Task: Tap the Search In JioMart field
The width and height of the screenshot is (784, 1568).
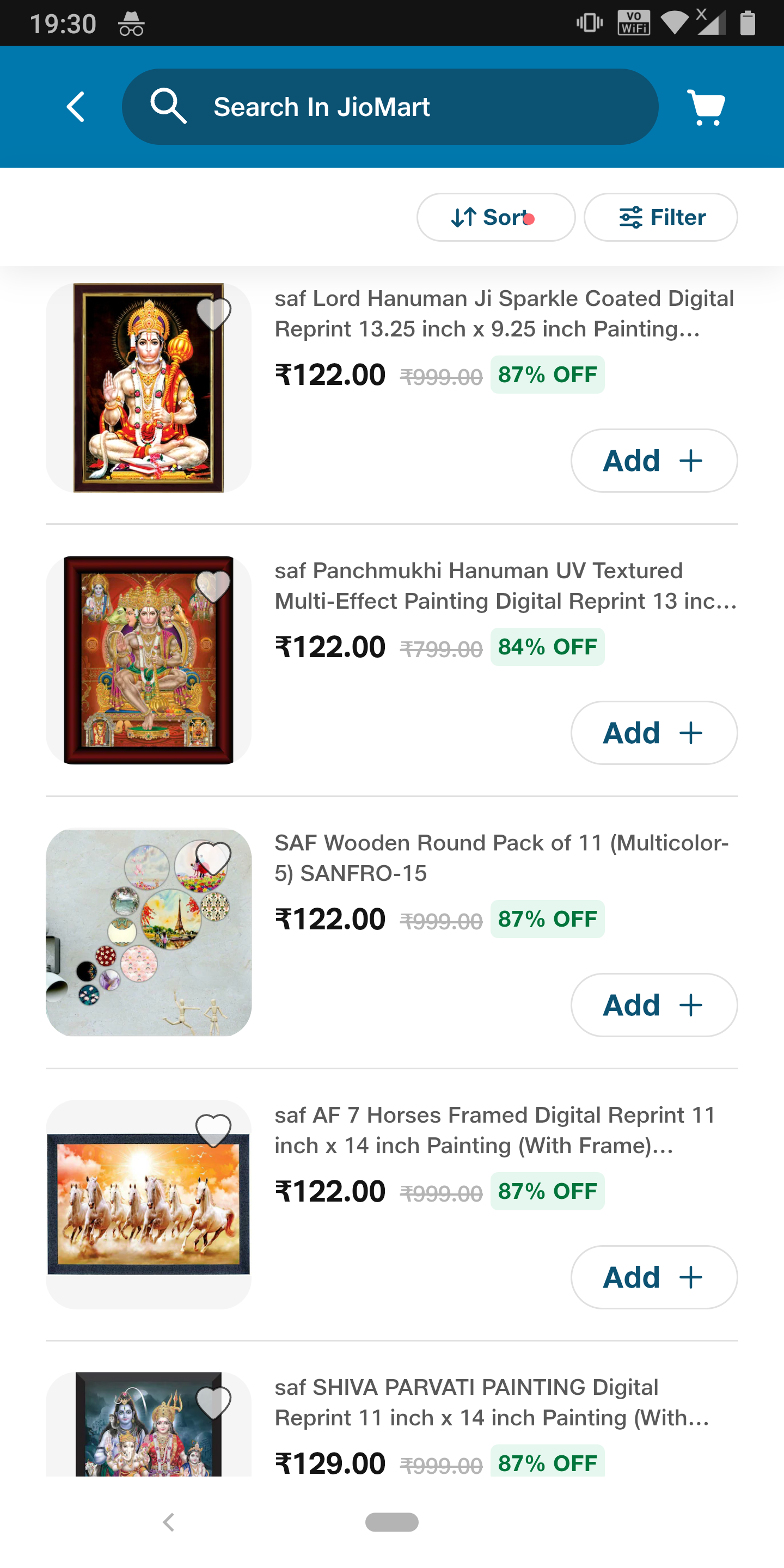Action: coord(390,107)
